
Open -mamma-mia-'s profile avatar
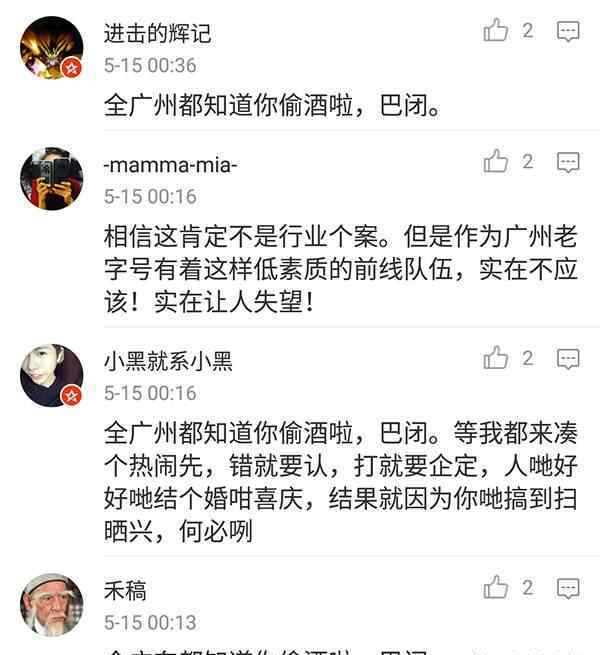coord(51,178)
